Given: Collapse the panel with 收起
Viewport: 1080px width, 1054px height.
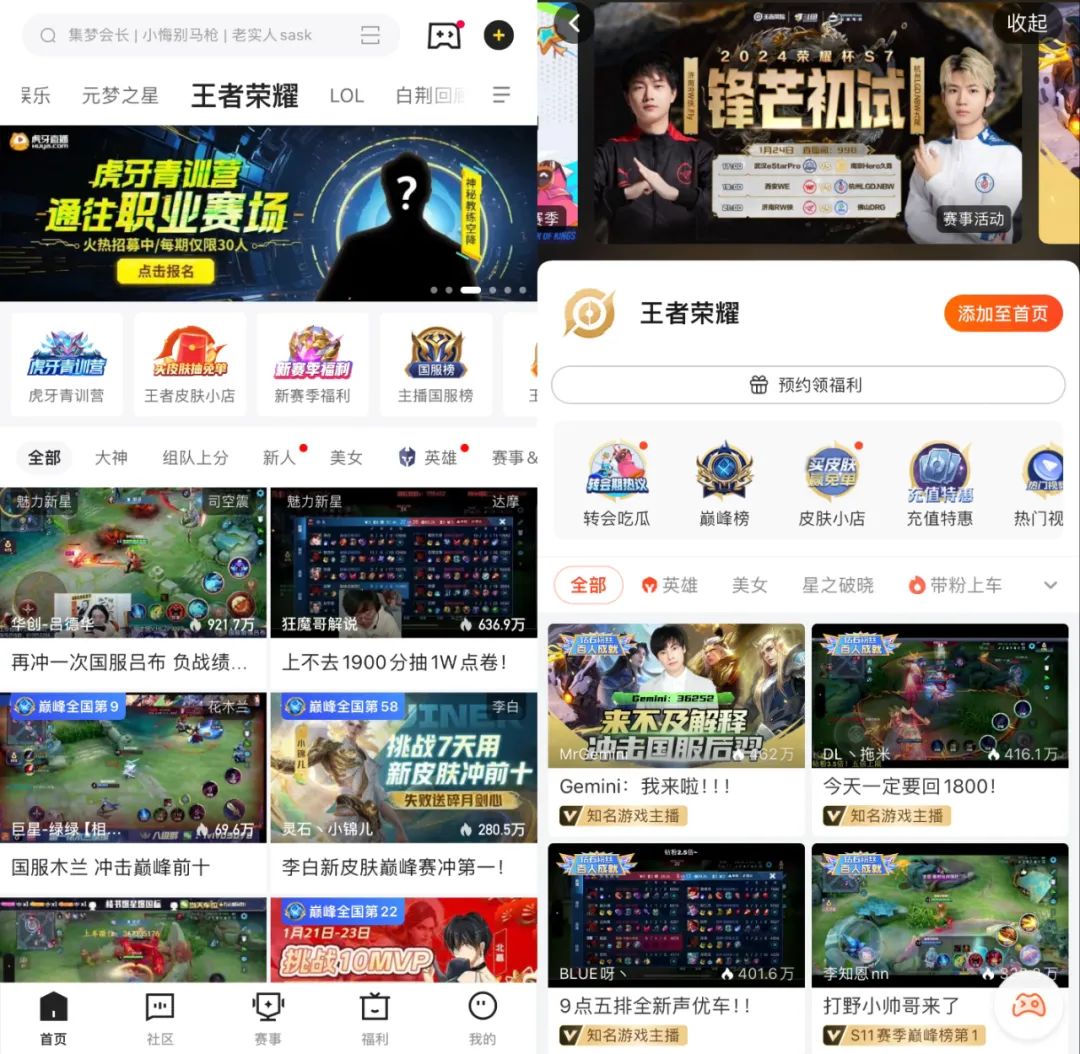Looking at the screenshot, I should pos(1026,23).
